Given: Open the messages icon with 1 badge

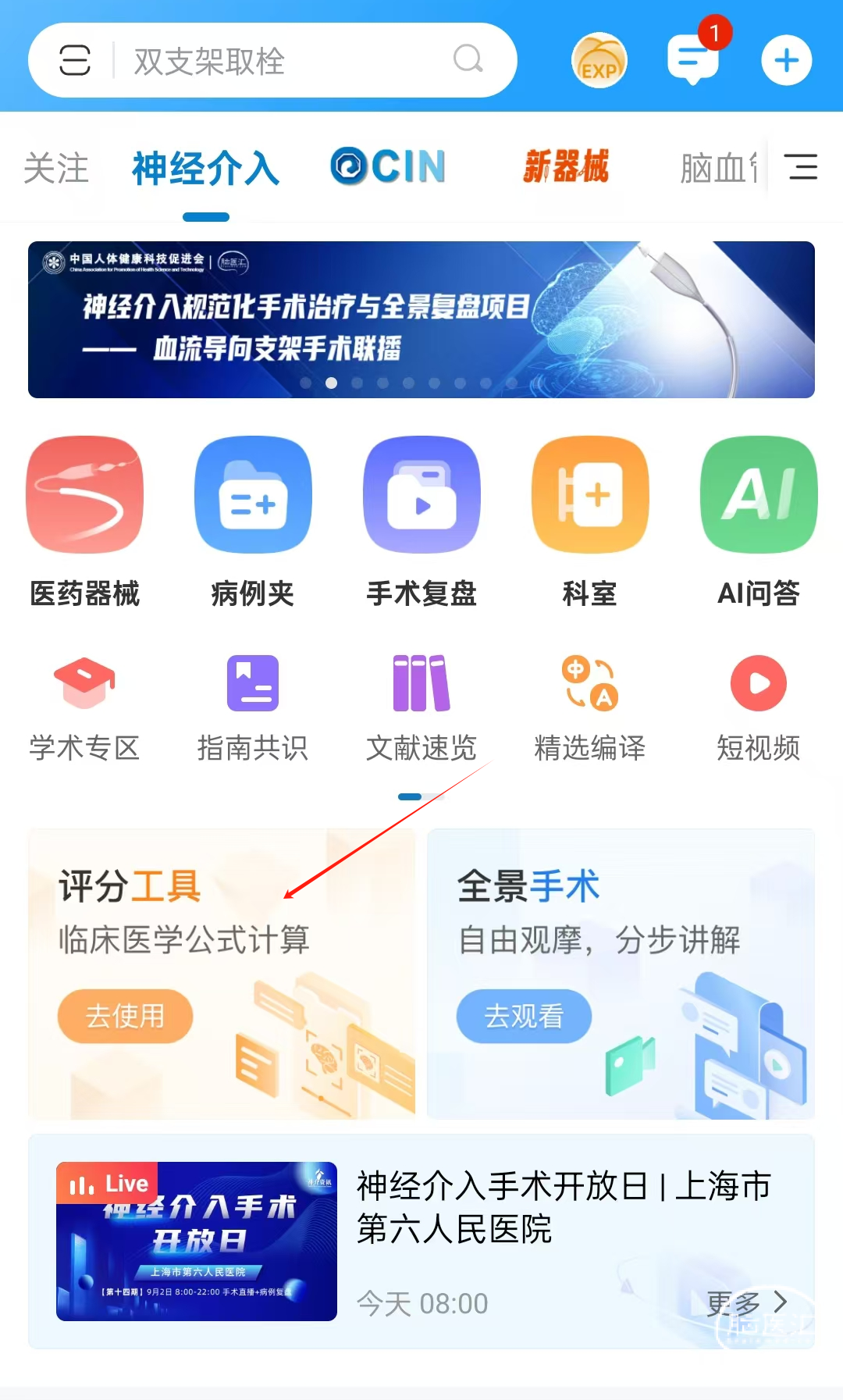Looking at the screenshot, I should tap(693, 59).
